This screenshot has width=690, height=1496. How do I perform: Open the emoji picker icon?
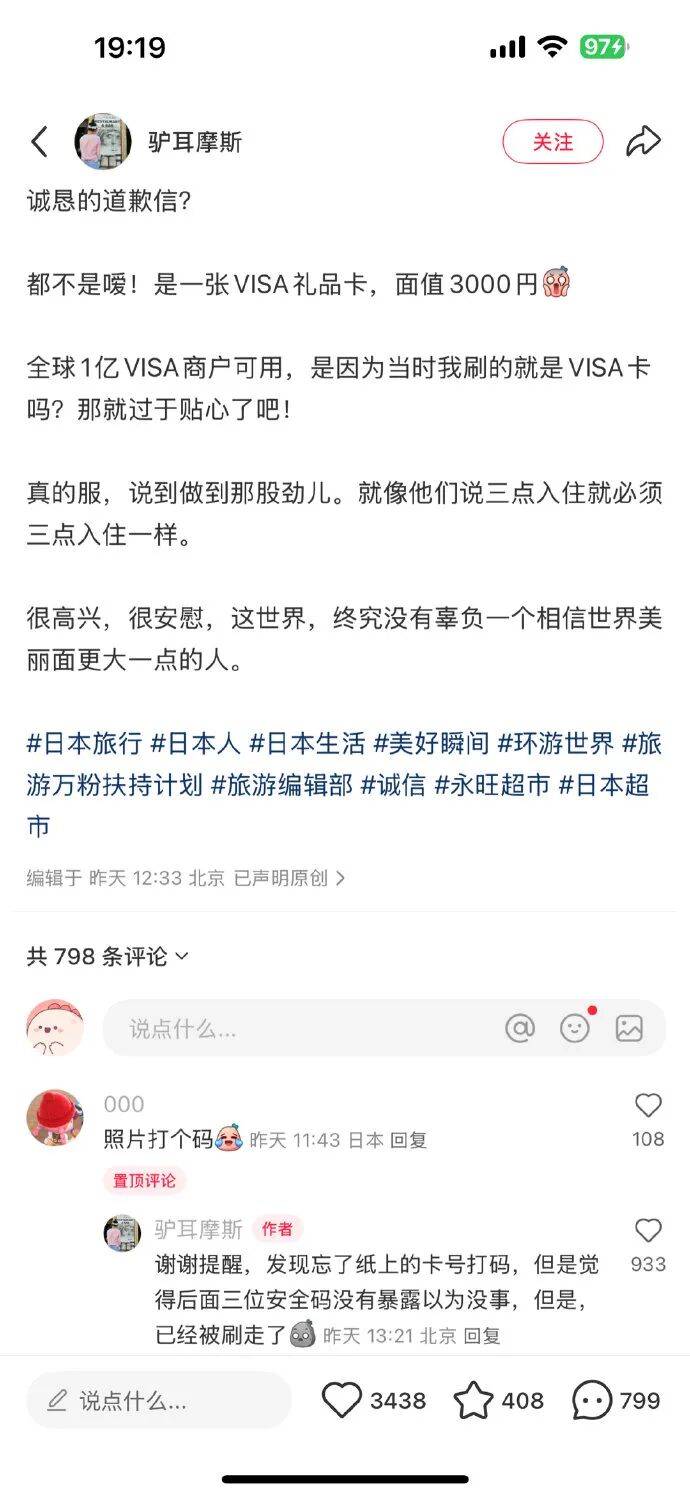(x=575, y=1028)
